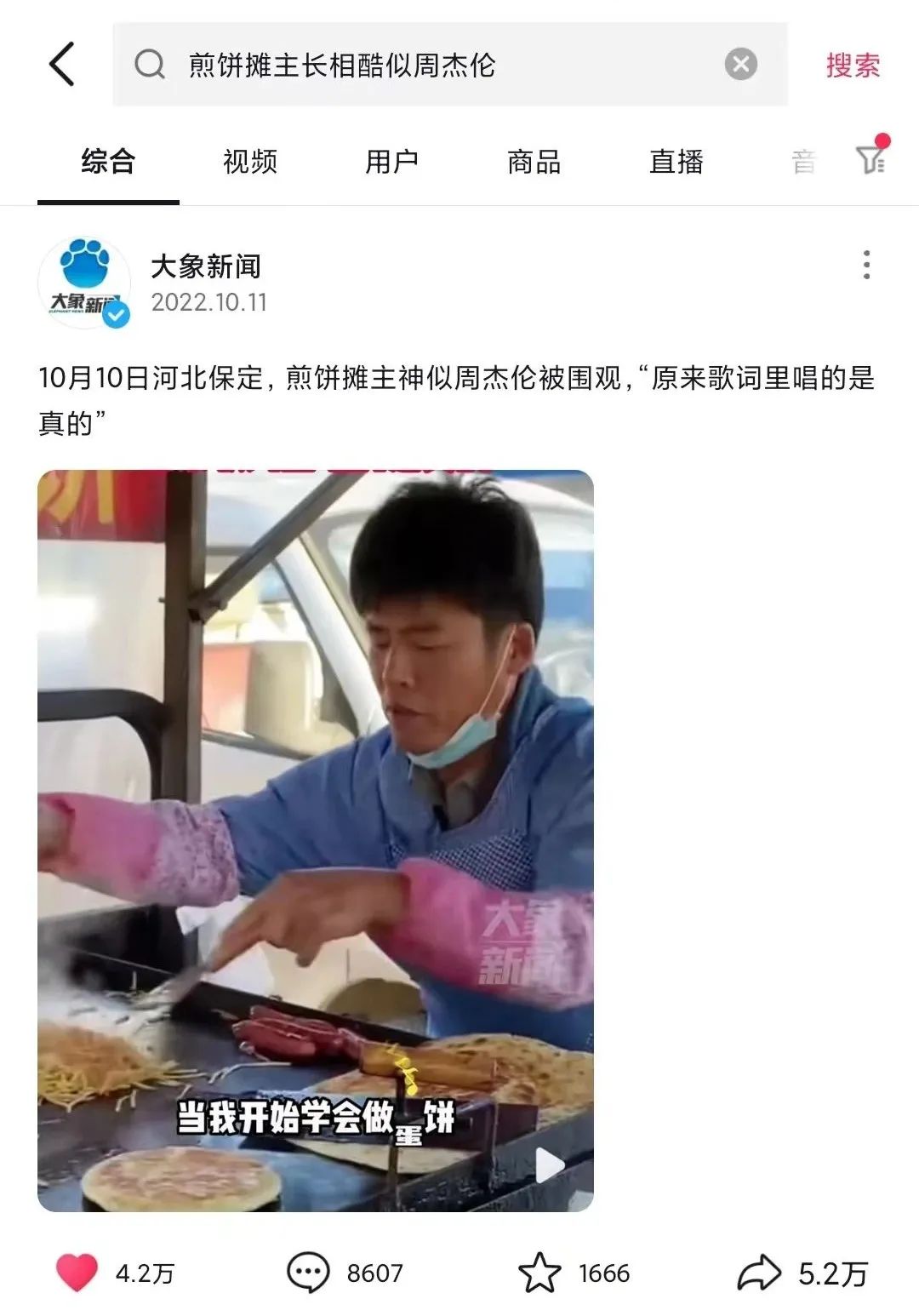
Task: Tap the search field with 煎饼摊主 query
Action: click(425, 65)
